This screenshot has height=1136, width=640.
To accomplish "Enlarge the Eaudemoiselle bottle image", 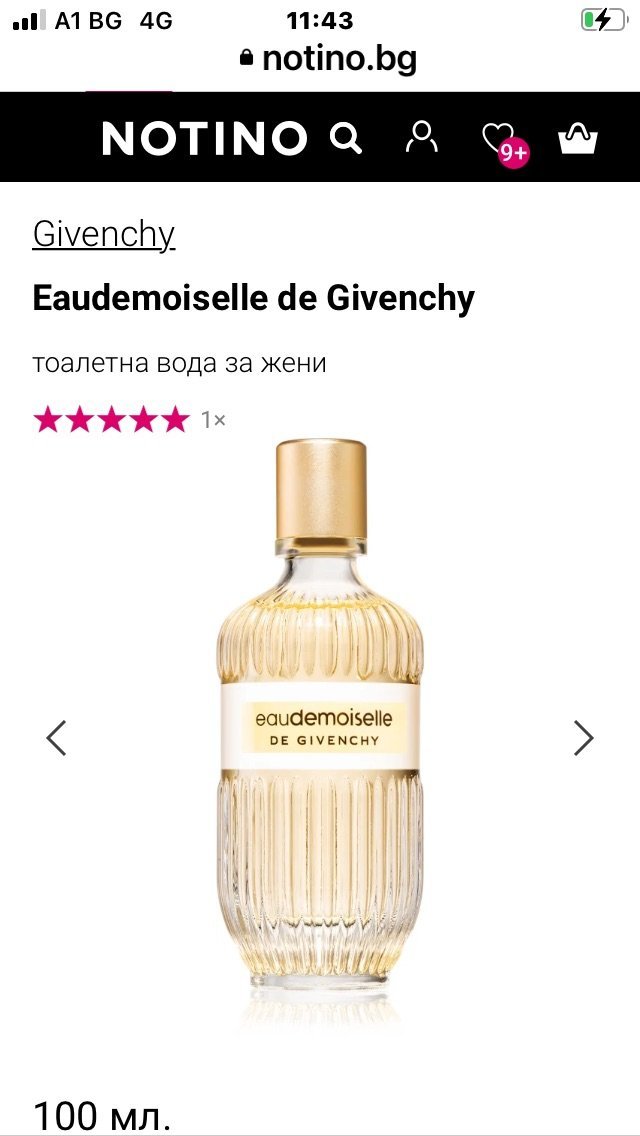I will [x=320, y=730].
